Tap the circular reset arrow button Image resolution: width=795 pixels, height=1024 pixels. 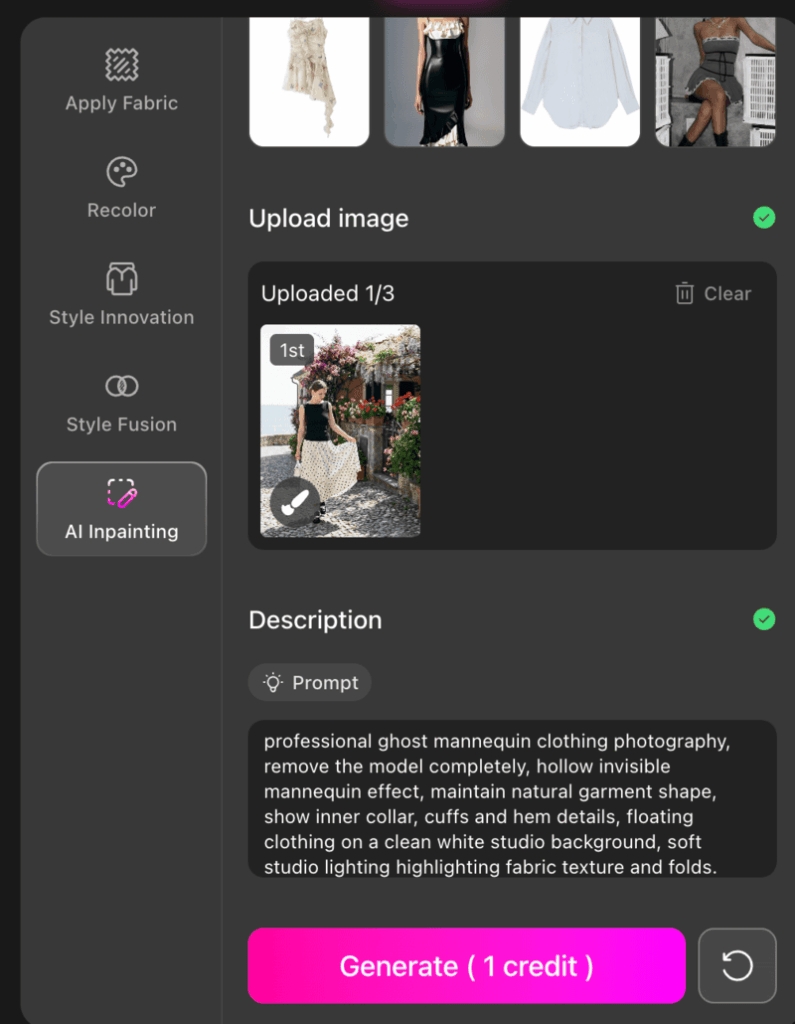point(737,966)
